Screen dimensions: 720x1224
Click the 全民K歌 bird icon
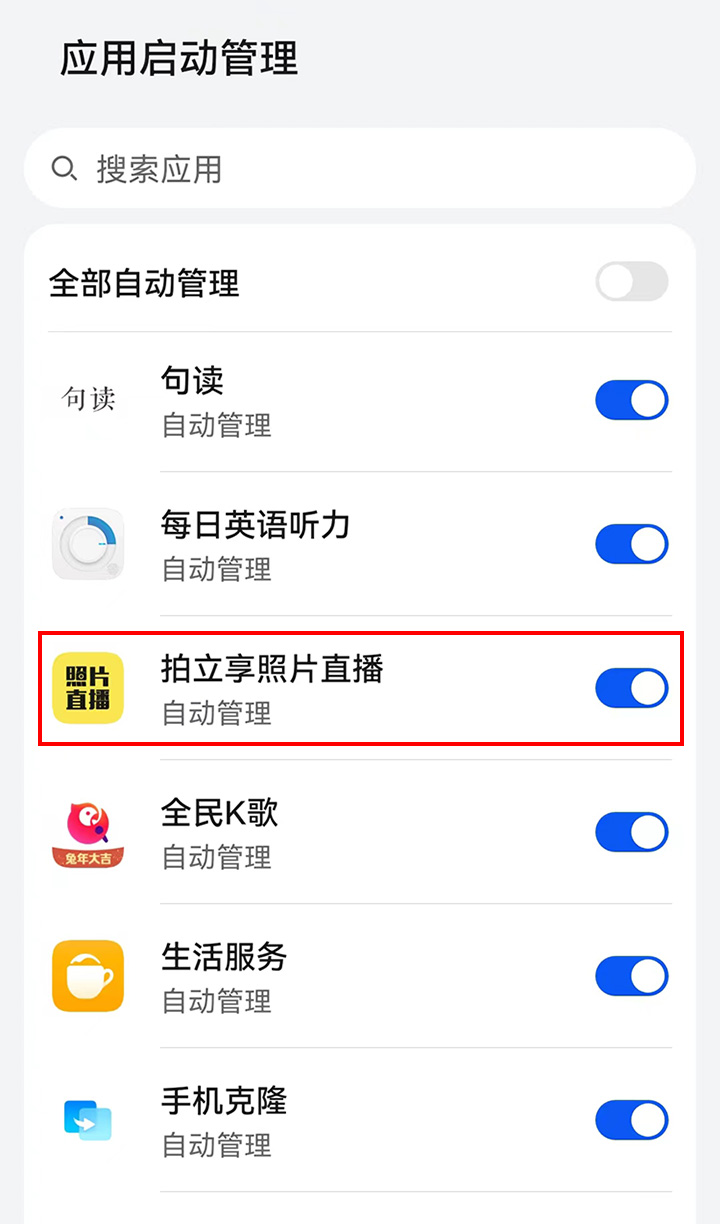(88, 831)
